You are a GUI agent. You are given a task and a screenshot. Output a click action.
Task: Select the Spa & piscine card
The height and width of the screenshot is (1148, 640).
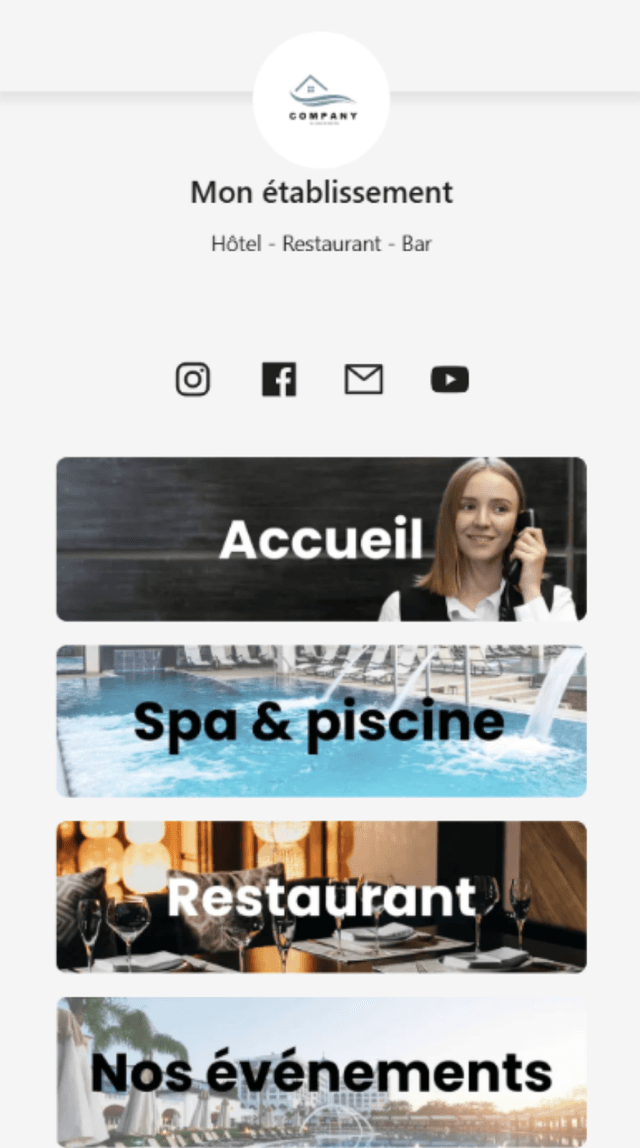[x=321, y=721]
